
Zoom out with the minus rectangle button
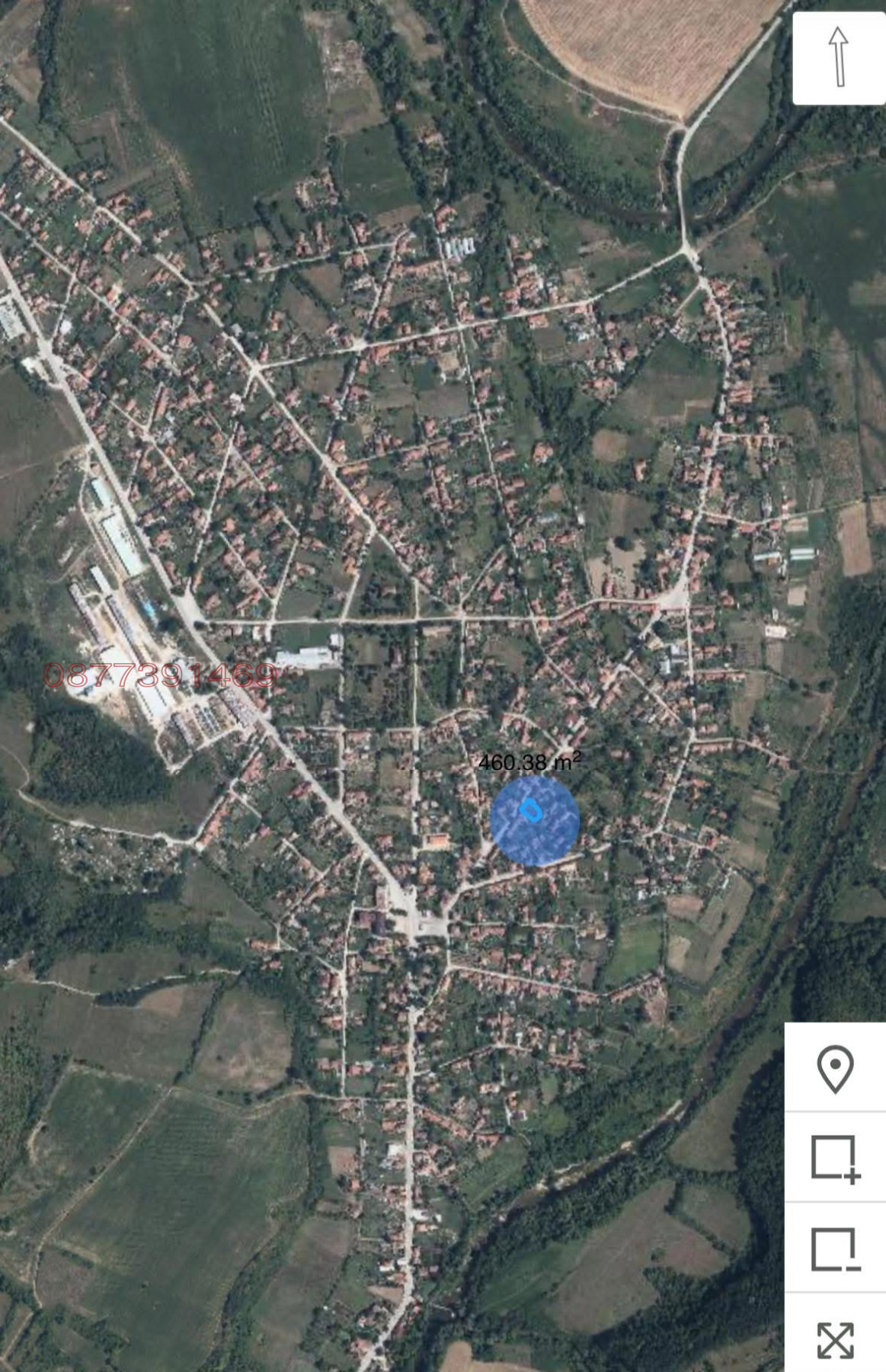point(835,1249)
